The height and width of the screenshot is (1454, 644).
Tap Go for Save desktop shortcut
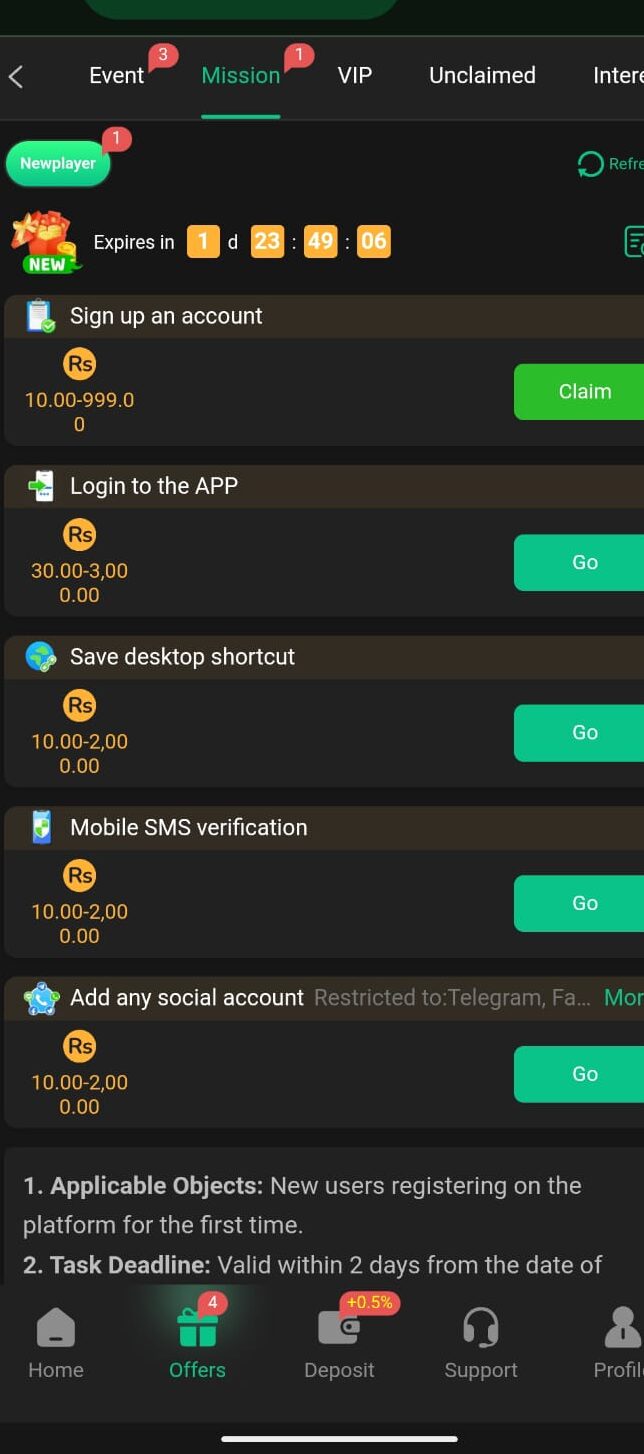tap(580, 733)
